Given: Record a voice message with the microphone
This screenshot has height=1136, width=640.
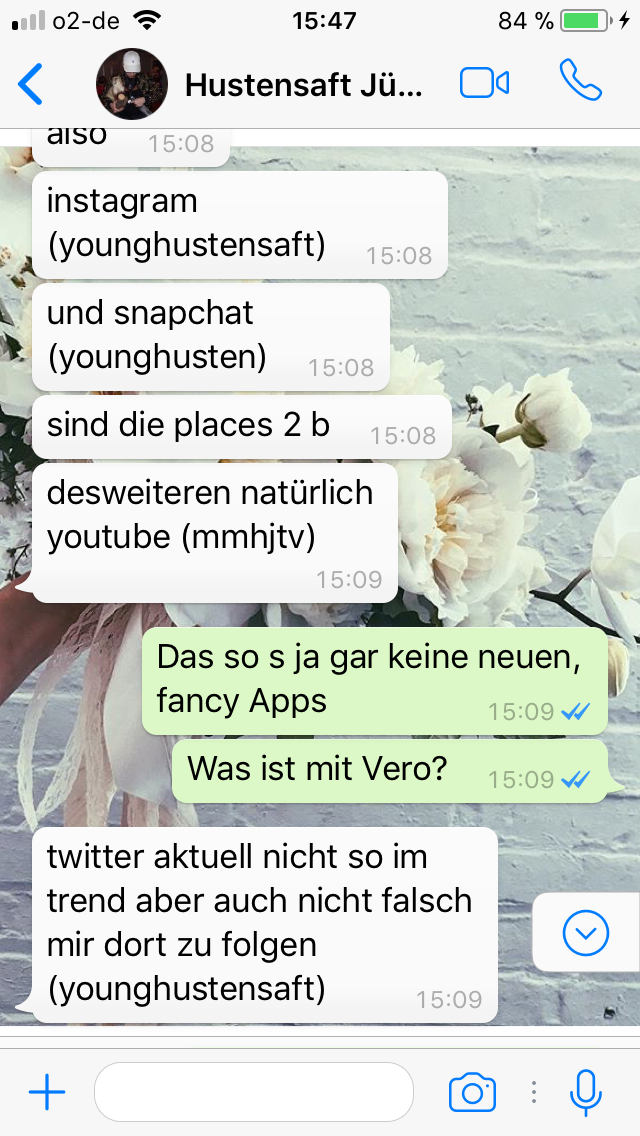Looking at the screenshot, I should pyautogui.click(x=586, y=1092).
